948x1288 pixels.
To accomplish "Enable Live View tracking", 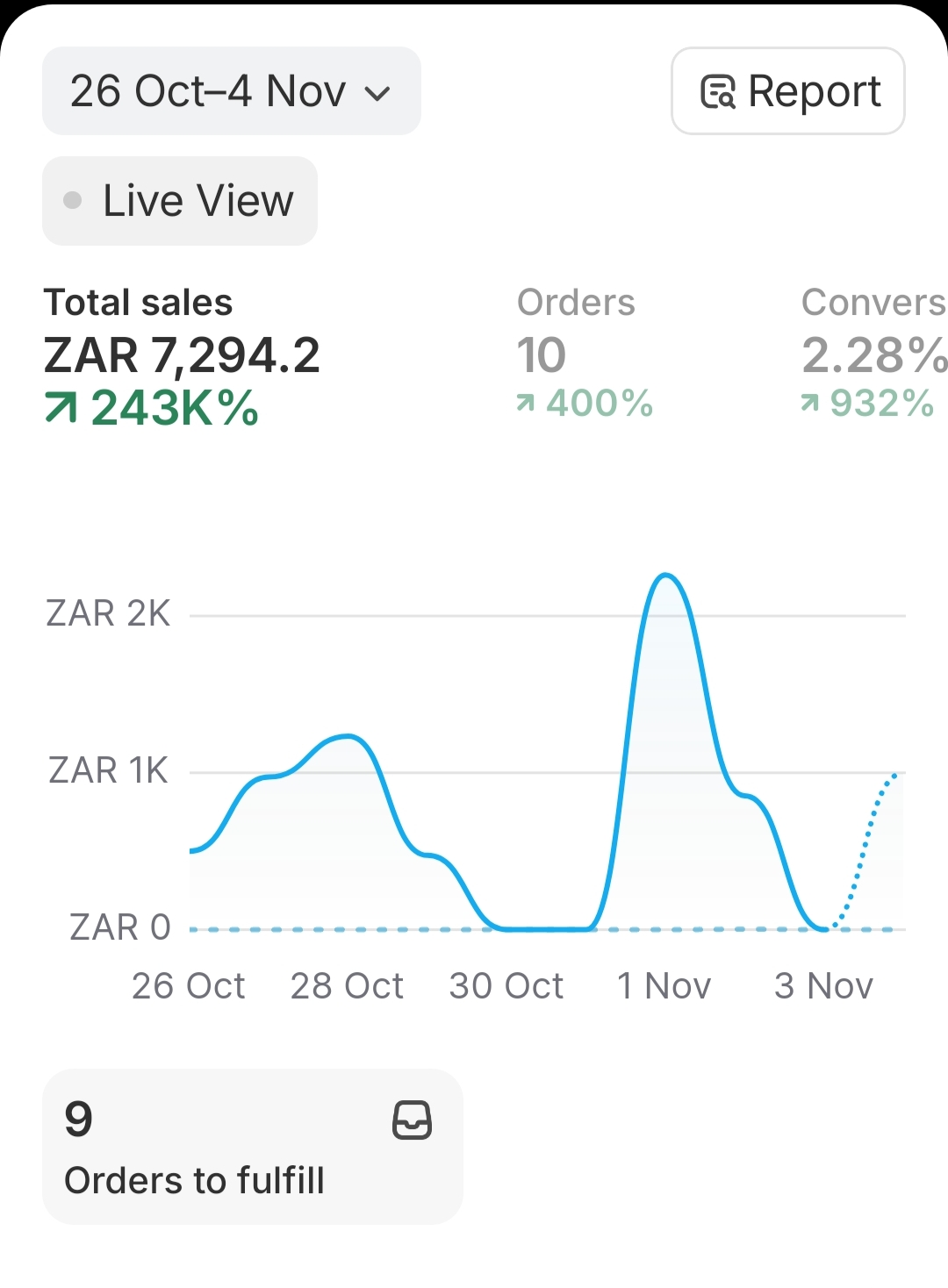I will pyautogui.click(x=179, y=200).
